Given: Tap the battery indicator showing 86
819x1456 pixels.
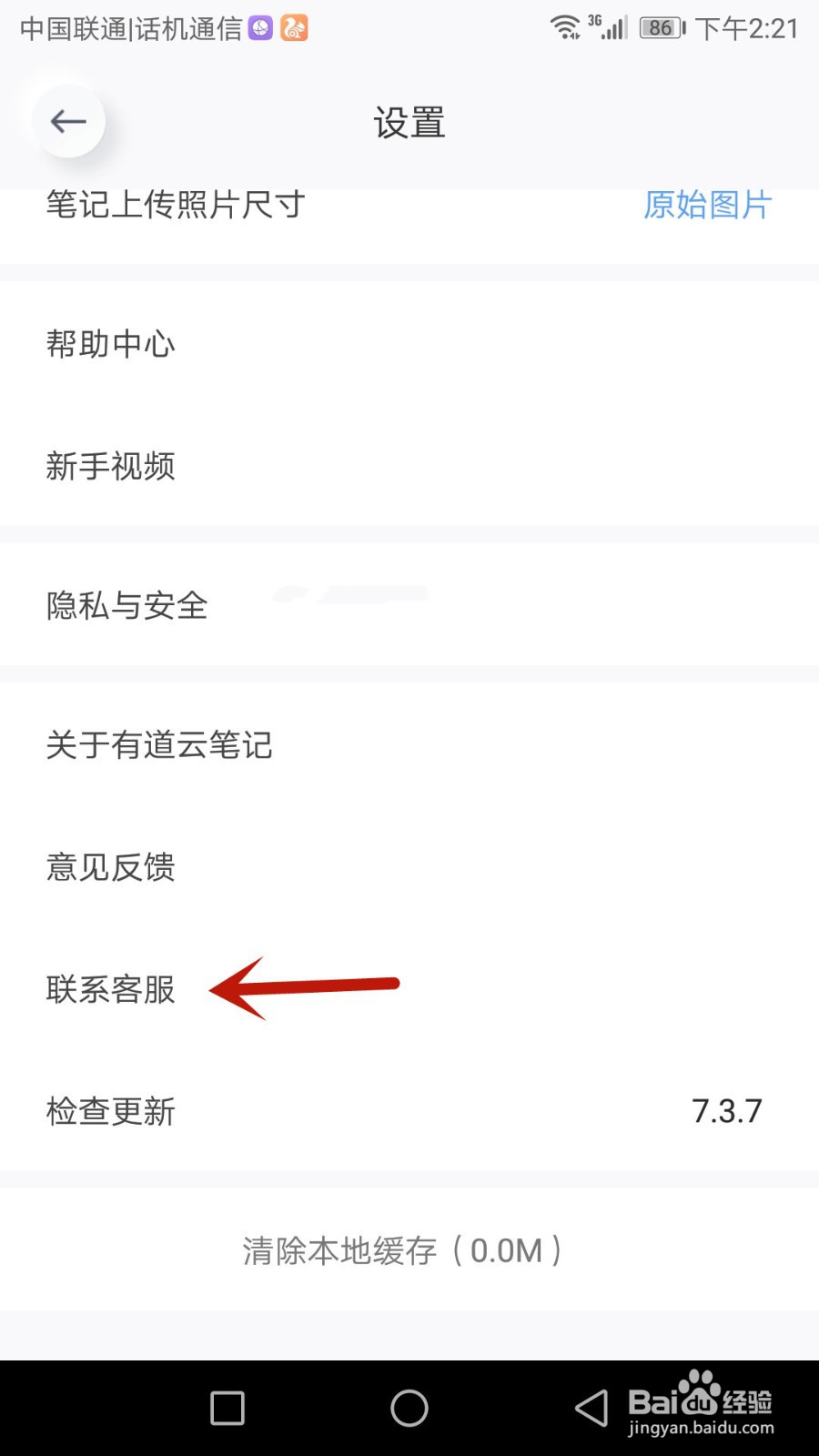Looking at the screenshot, I should (662, 28).
